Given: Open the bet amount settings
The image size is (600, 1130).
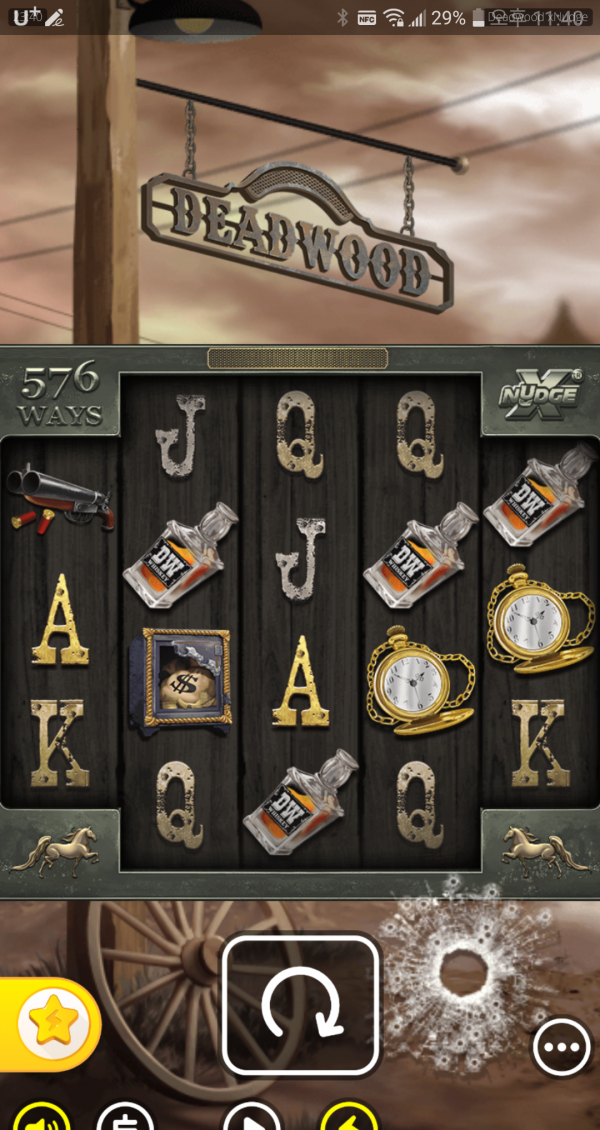Looking at the screenshot, I should pos(125,1118).
